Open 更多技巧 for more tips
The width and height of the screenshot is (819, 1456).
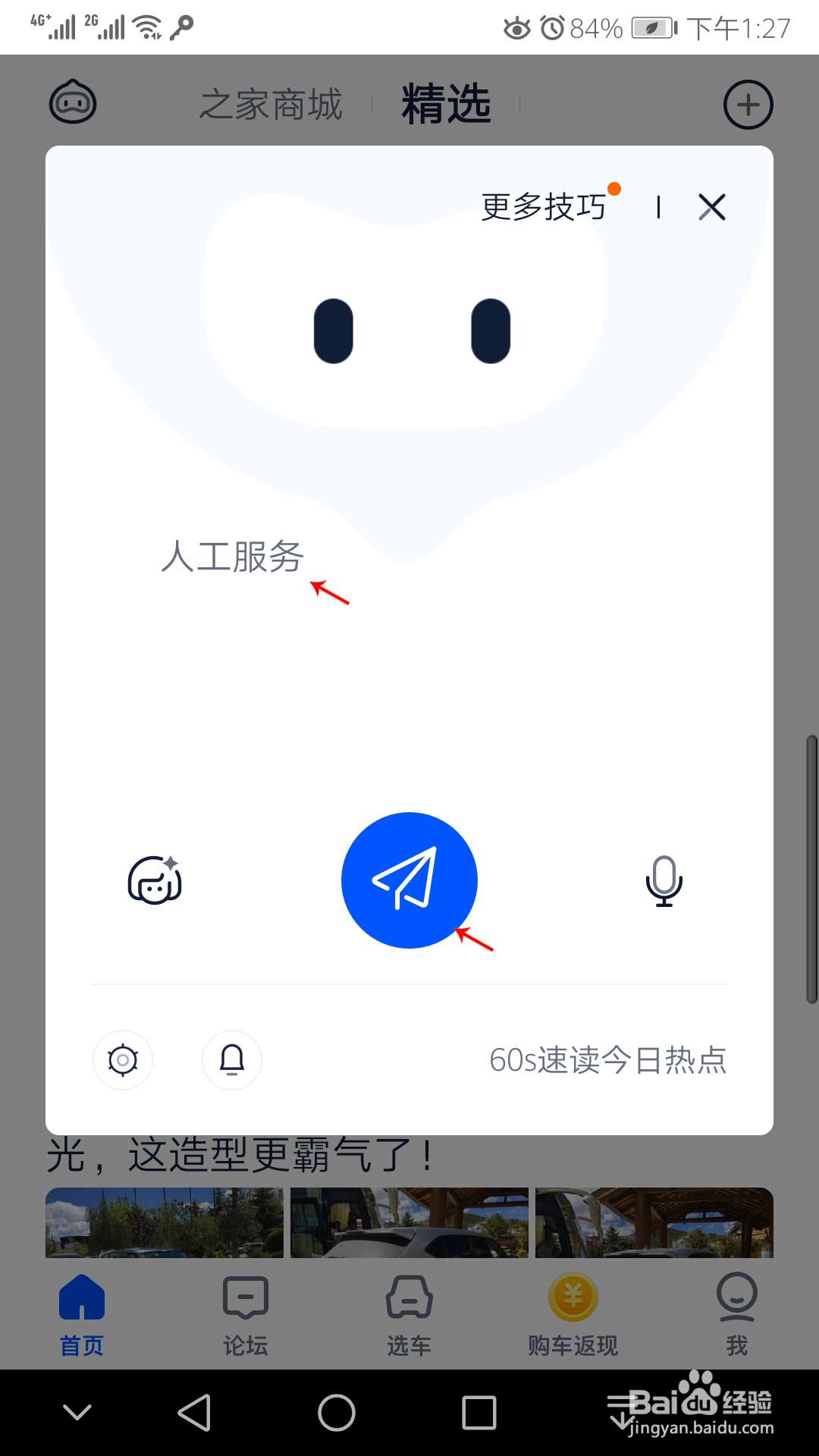pyautogui.click(x=543, y=206)
